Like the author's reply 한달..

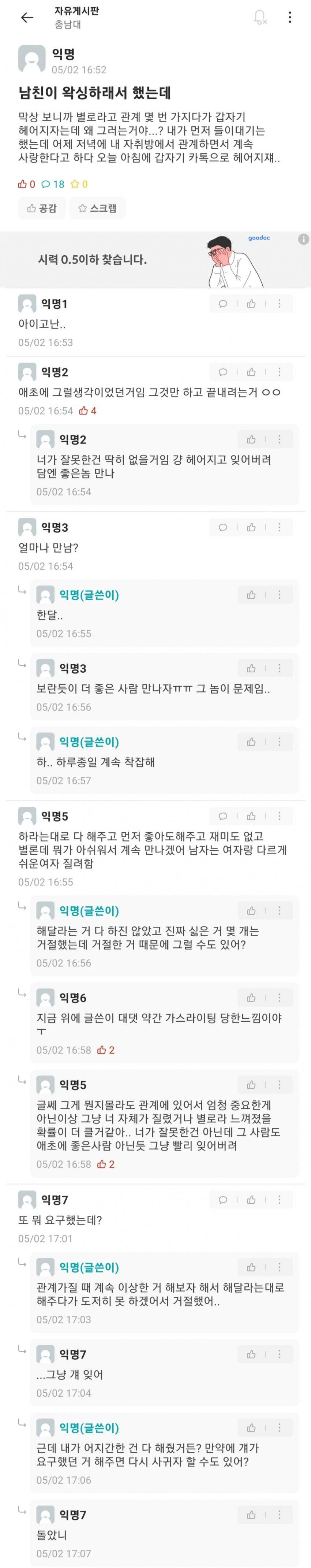[x=251, y=595]
